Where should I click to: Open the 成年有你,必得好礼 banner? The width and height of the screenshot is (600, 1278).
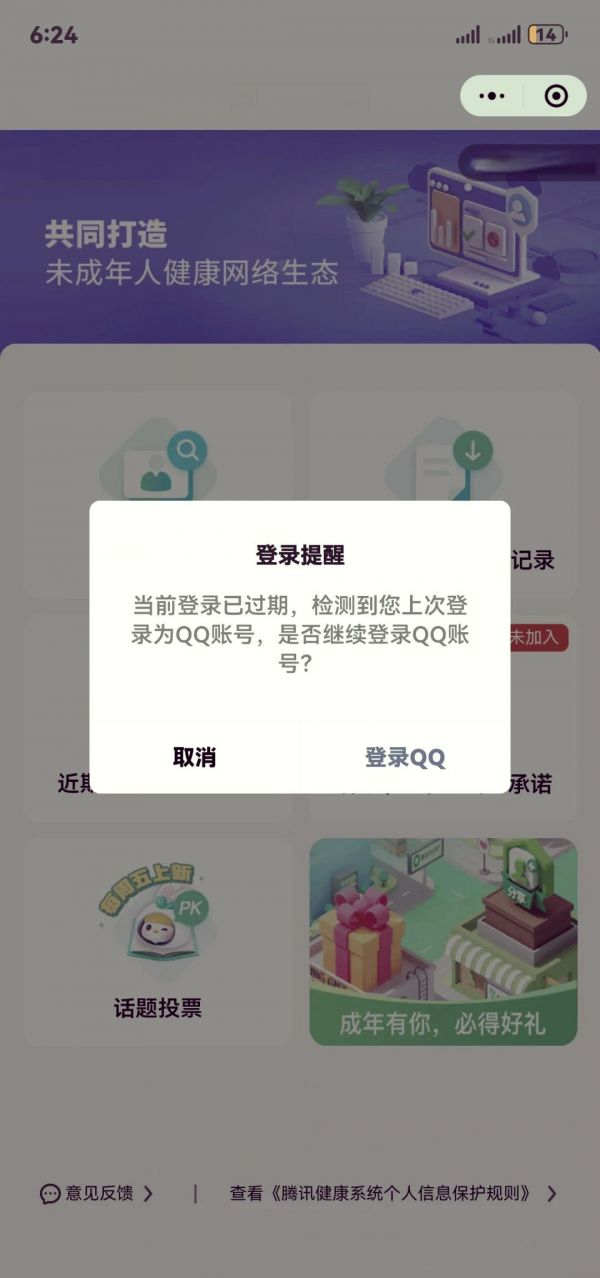443,942
